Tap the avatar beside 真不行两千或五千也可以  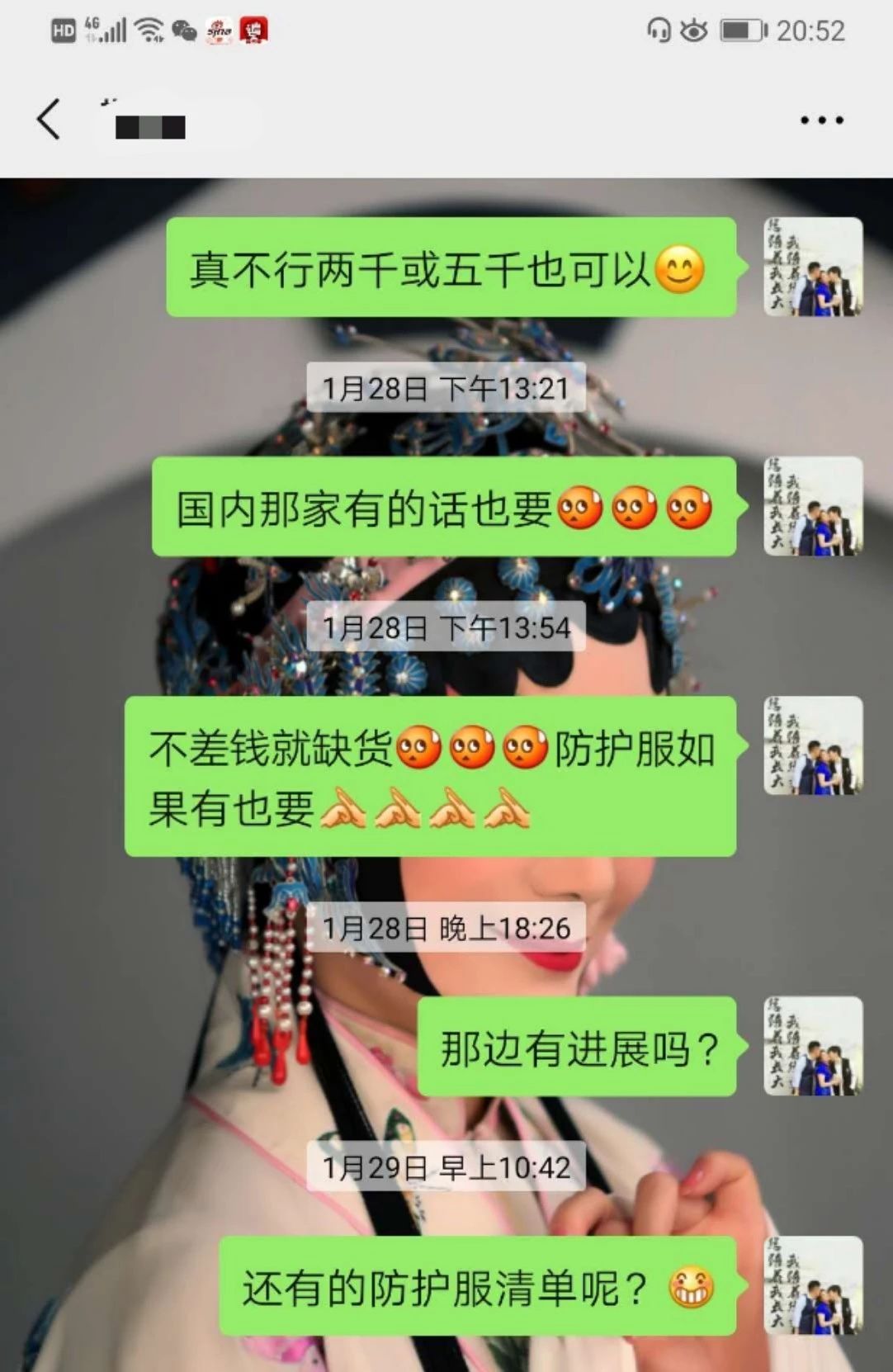[813, 267]
